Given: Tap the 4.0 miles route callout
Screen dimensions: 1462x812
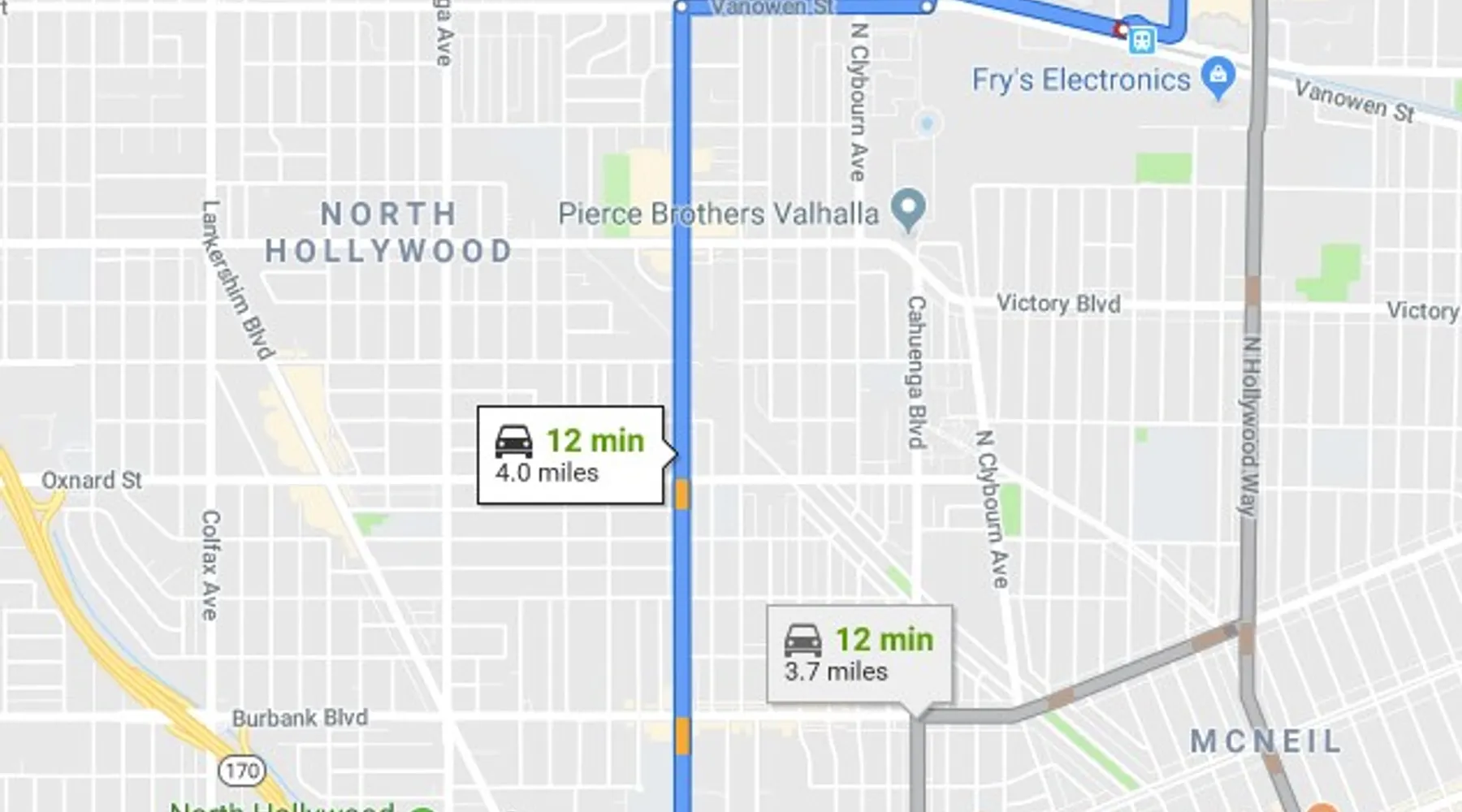Looking at the screenshot, I should click(570, 455).
